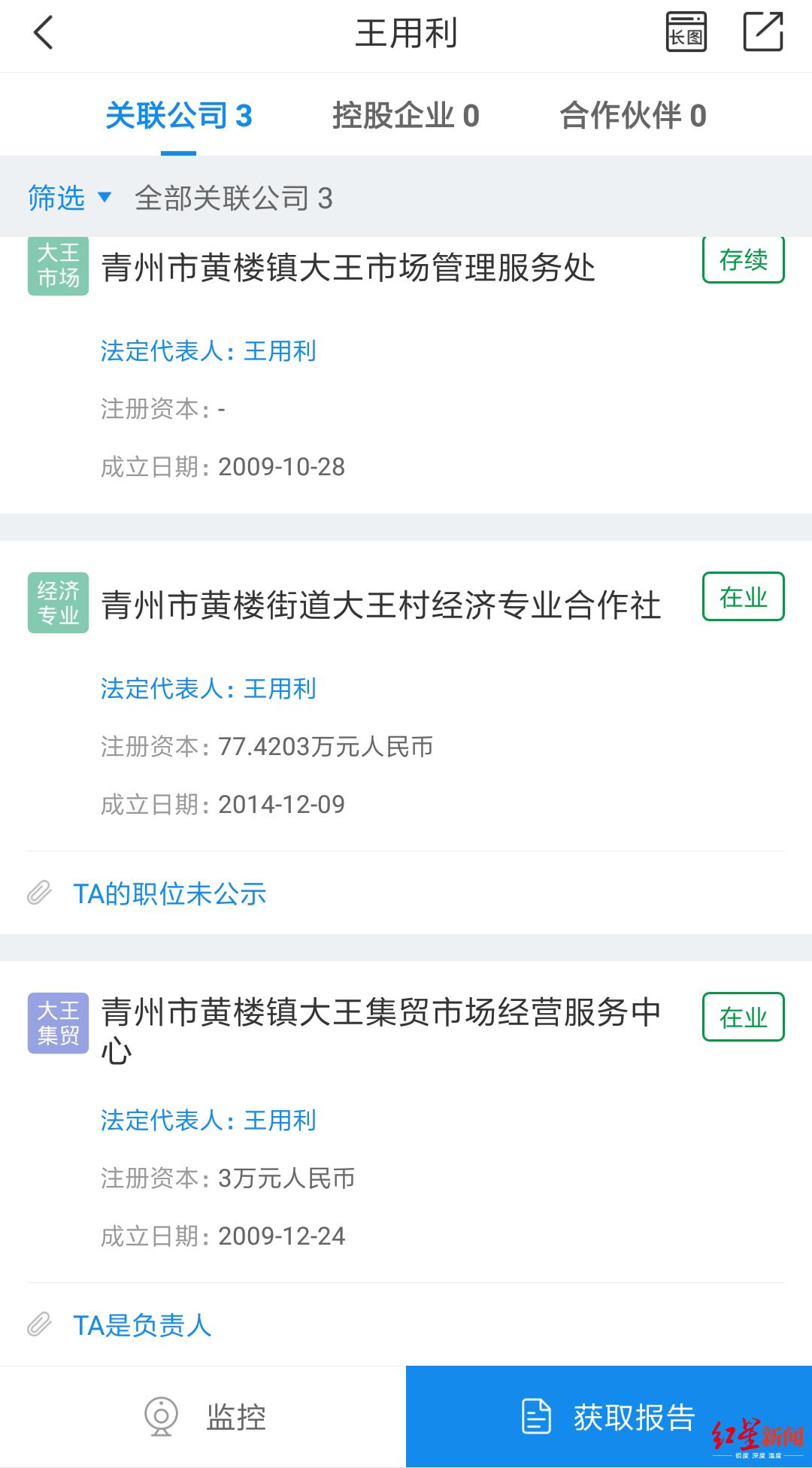
Task: Tap the 经济专业 cooperative logo icon
Action: pyautogui.click(x=59, y=602)
